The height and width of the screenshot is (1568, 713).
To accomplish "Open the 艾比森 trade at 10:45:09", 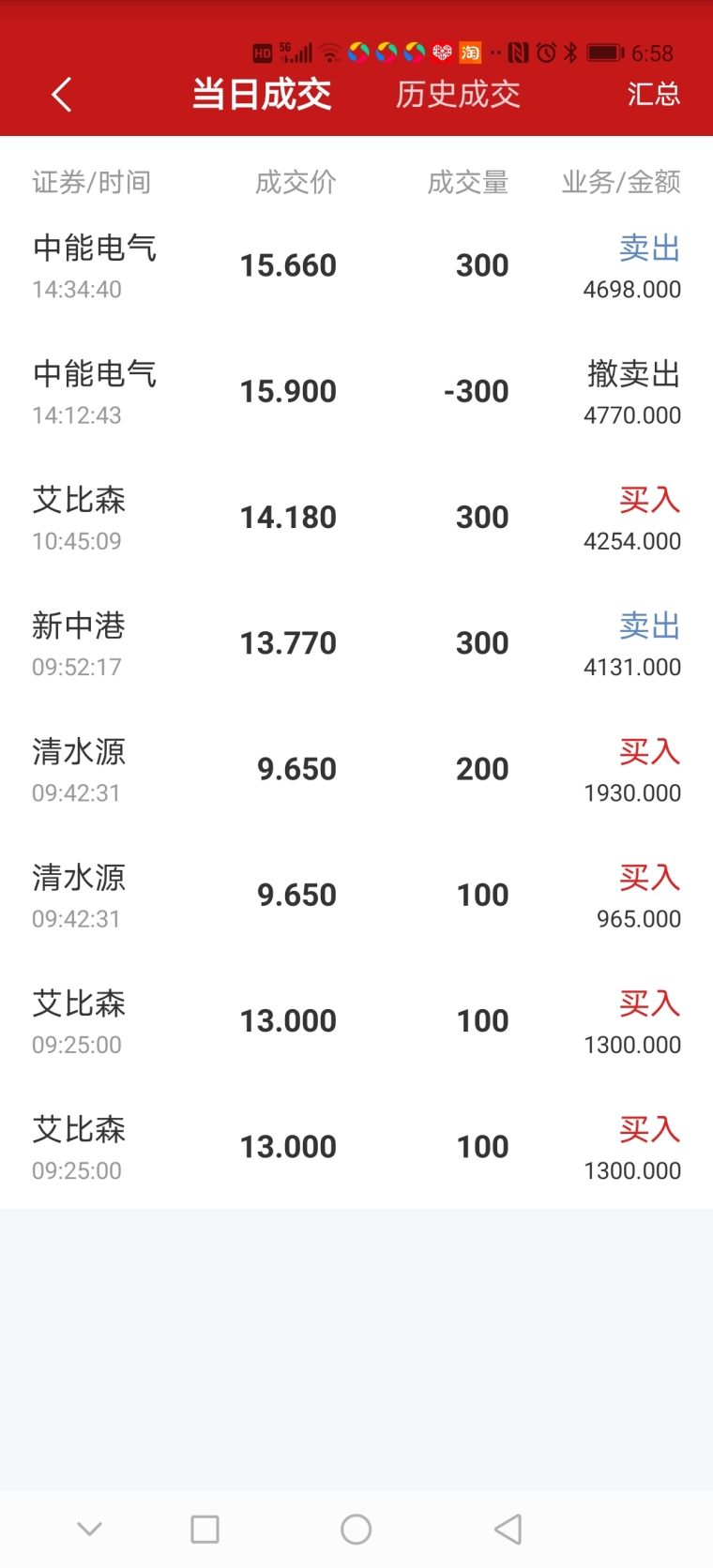I will click(x=356, y=518).
